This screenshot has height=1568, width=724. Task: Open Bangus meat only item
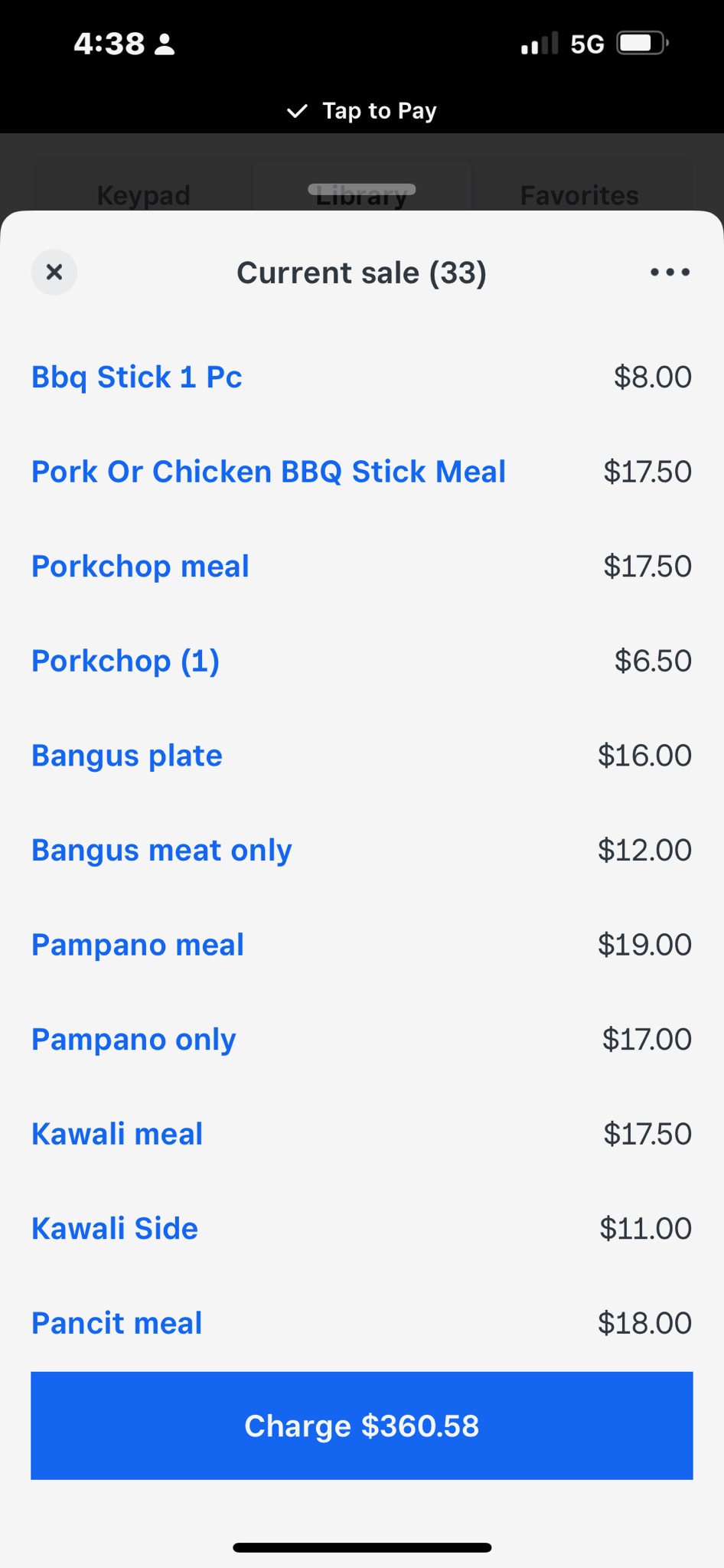(362, 850)
